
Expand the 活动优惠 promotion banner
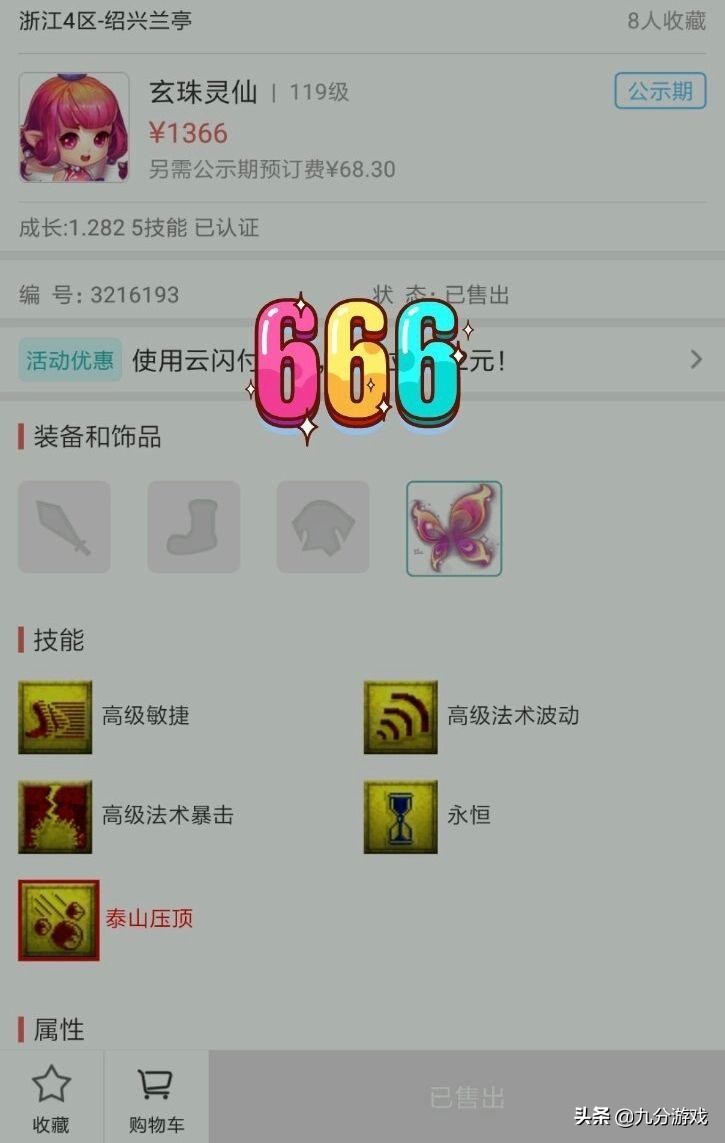(x=69, y=360)
